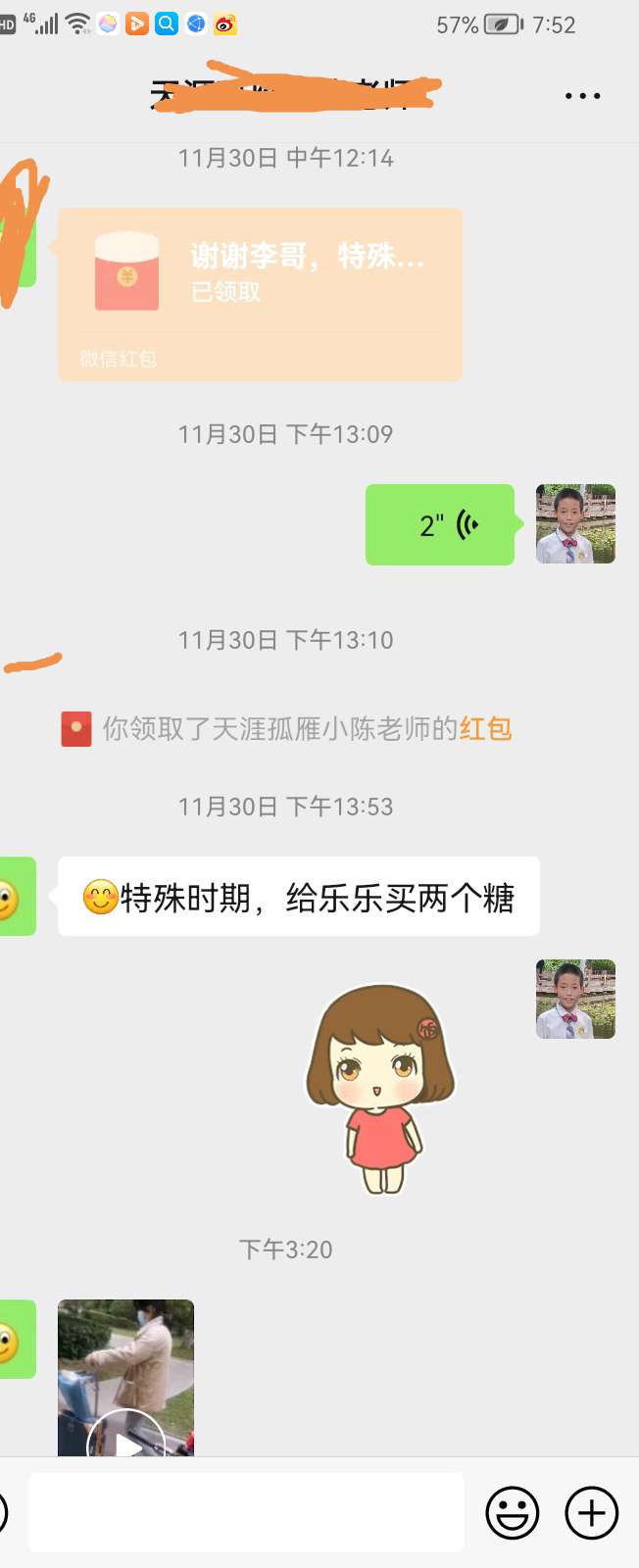Open contact's avatar beside 特殊时期 message
The image size is (639, 1568).
[15, 897]
